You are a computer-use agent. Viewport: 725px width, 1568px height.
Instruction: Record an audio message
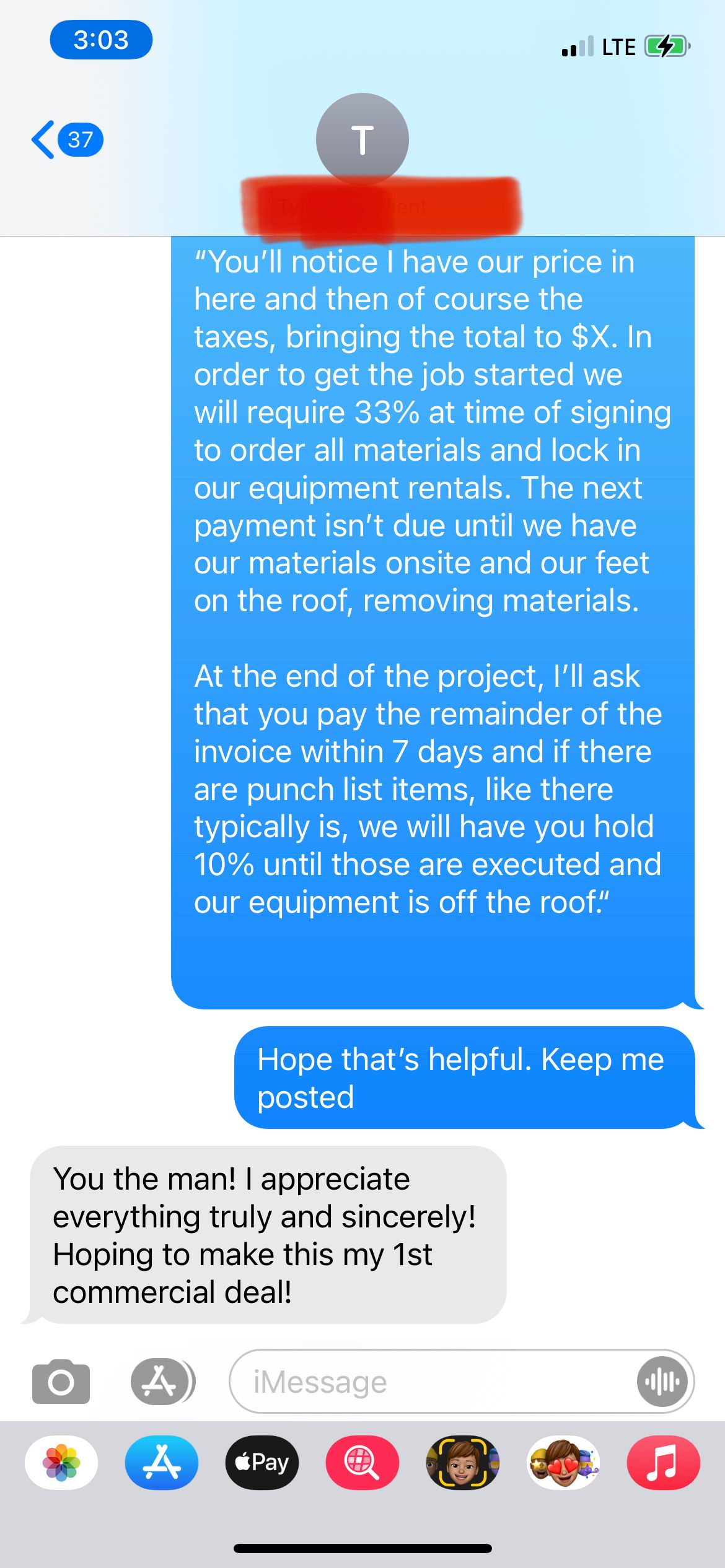coord(662,1382)
